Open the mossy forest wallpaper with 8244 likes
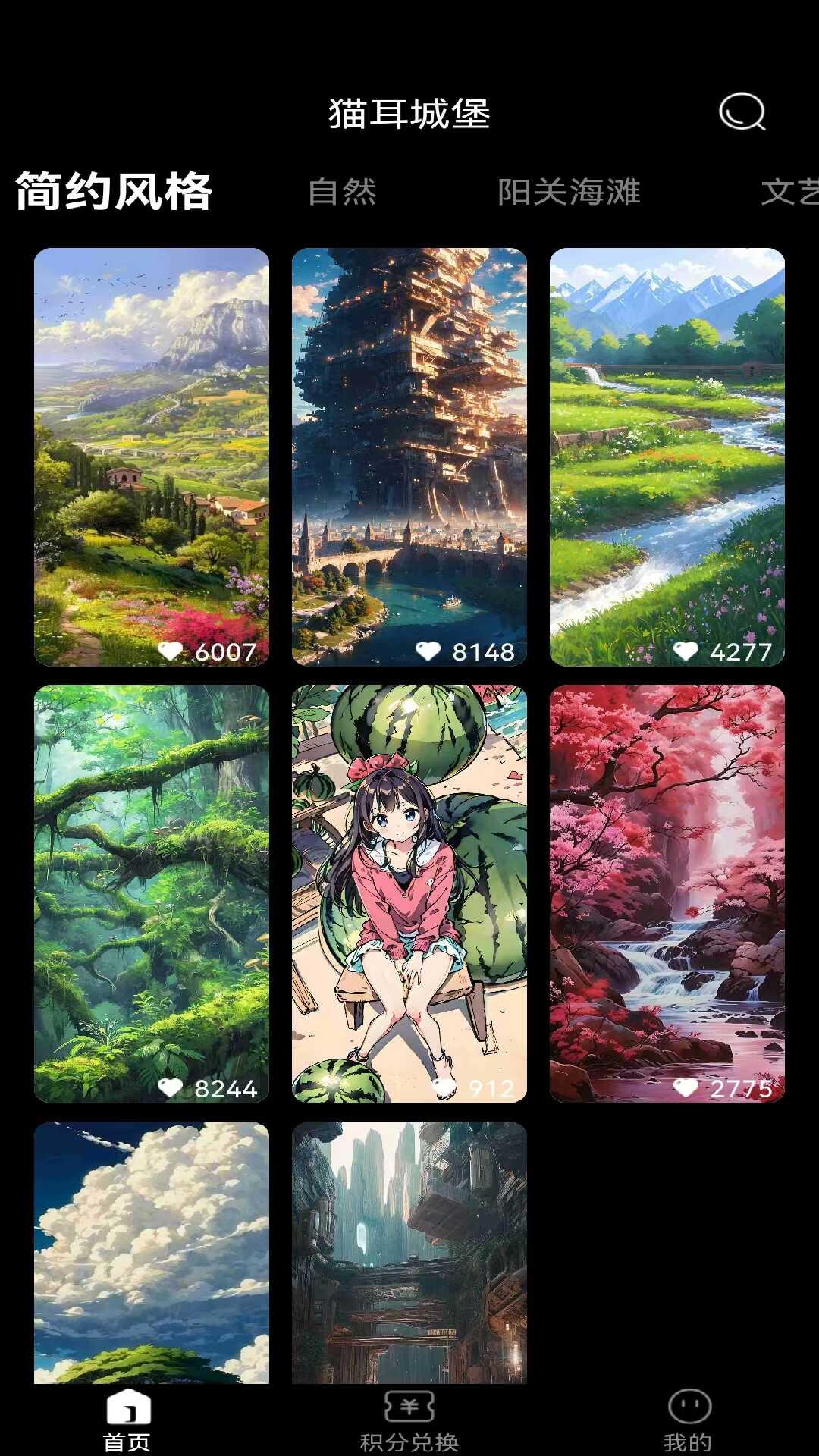 [152, 893]
